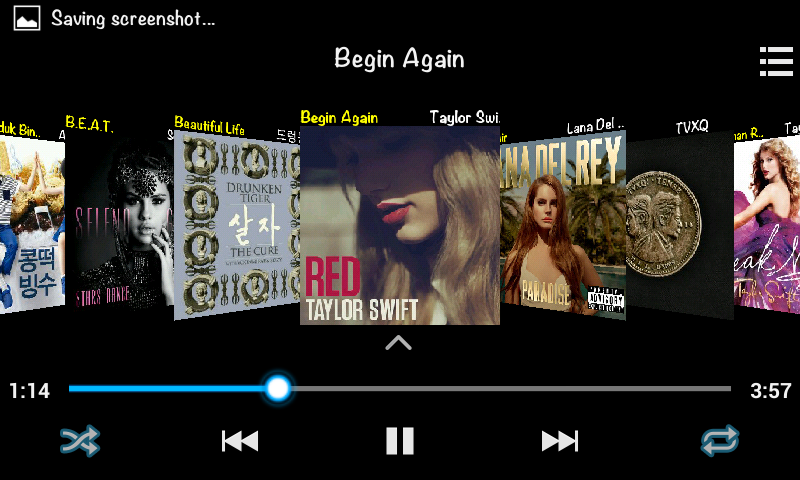Open the playlist list icon
This screenshot has height=480, width=800.
tap(776, 61)
